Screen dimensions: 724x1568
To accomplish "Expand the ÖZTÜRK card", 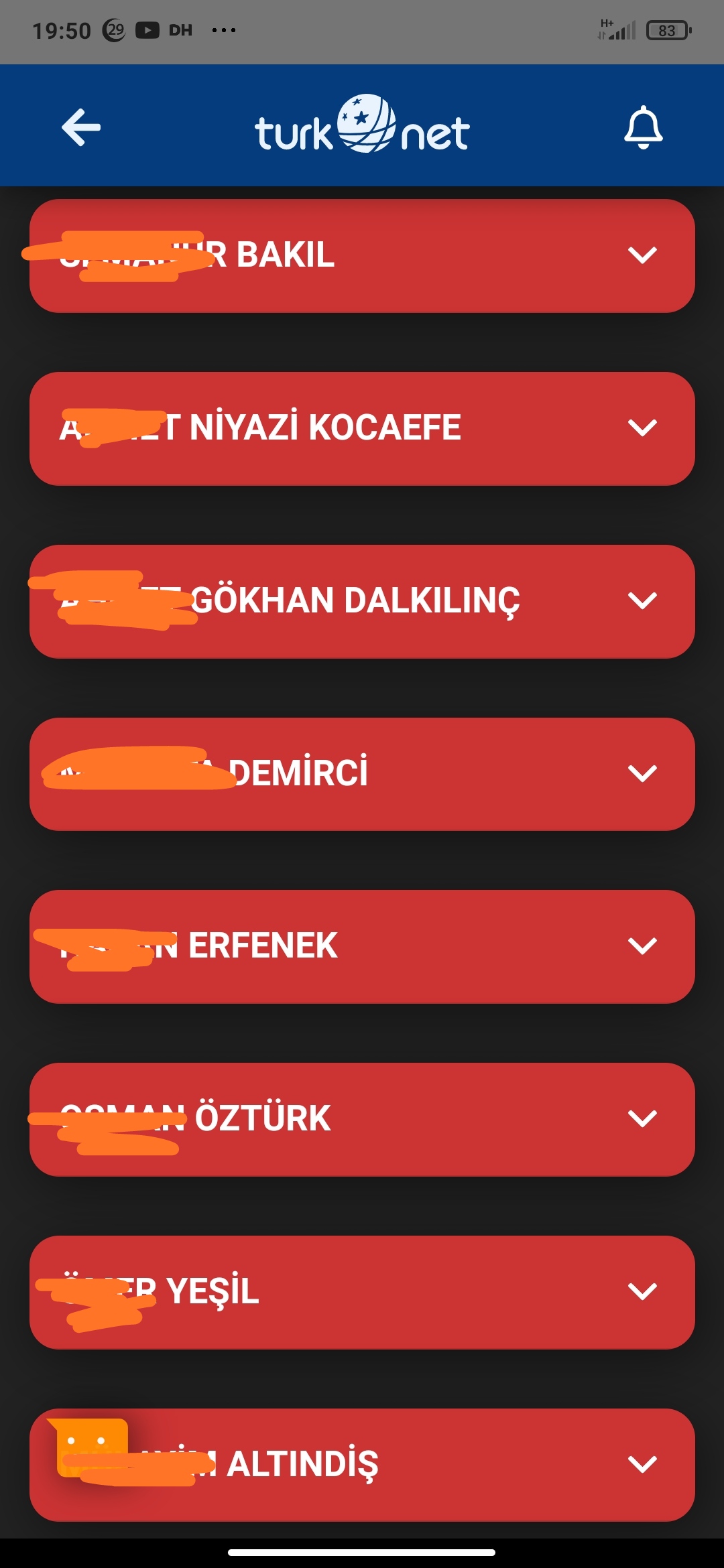I will [x=362, y=1119].
